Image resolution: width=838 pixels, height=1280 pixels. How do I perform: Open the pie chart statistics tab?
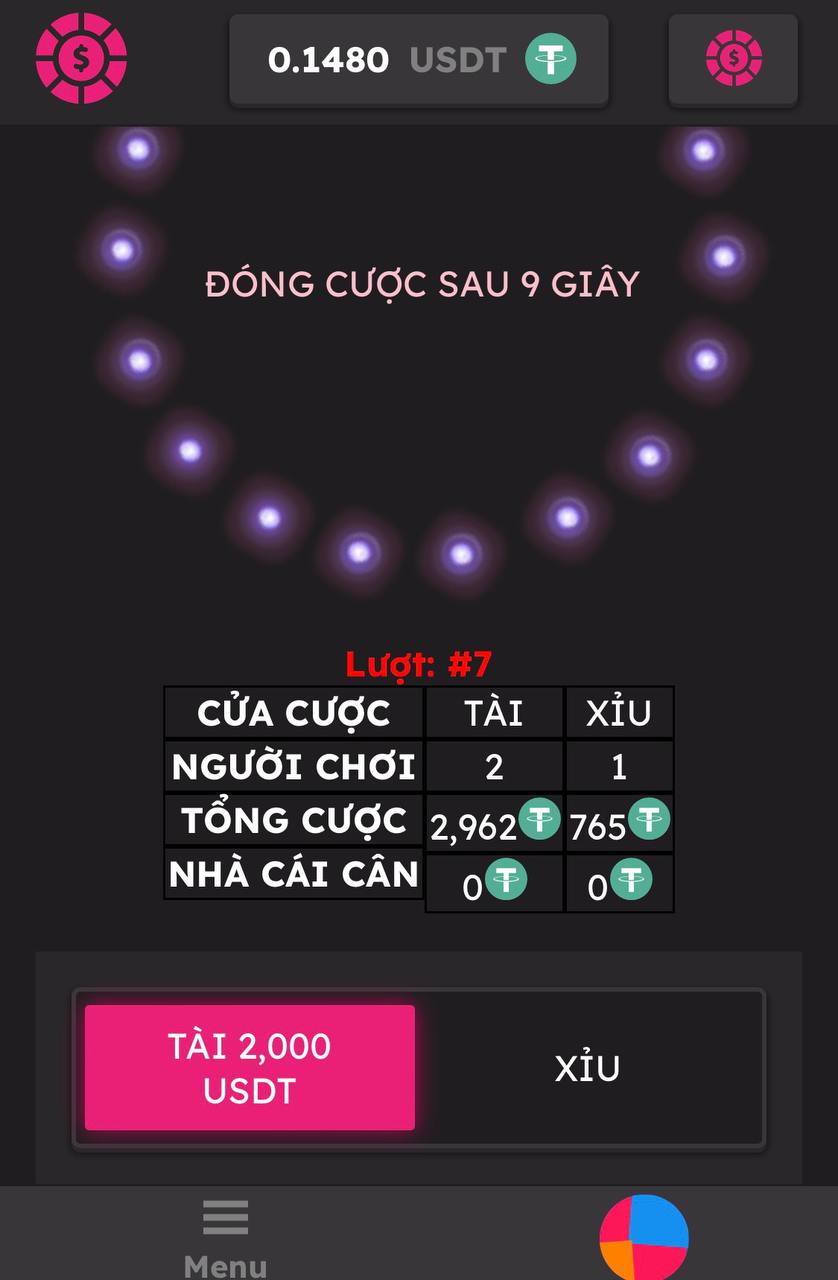click(x=644, y=1238)
